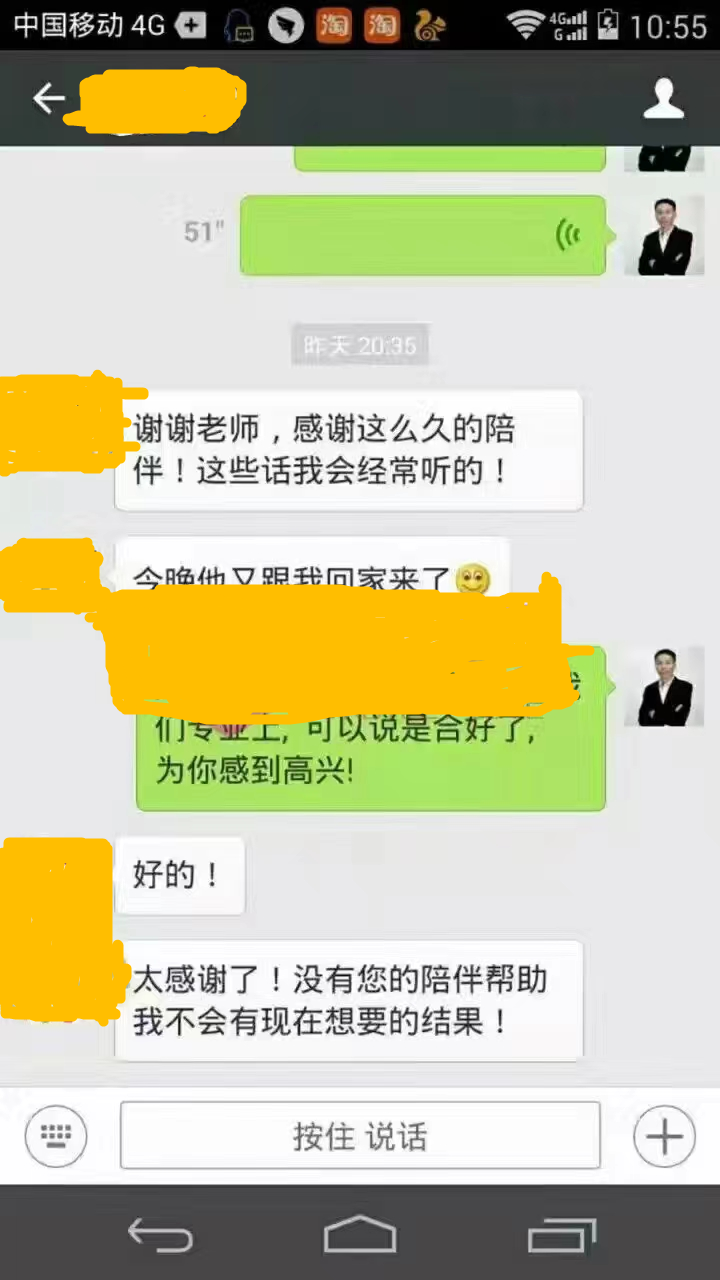Hold the 按住 说话 talk button
720x1280 pixels.
tap(360, 1136)
